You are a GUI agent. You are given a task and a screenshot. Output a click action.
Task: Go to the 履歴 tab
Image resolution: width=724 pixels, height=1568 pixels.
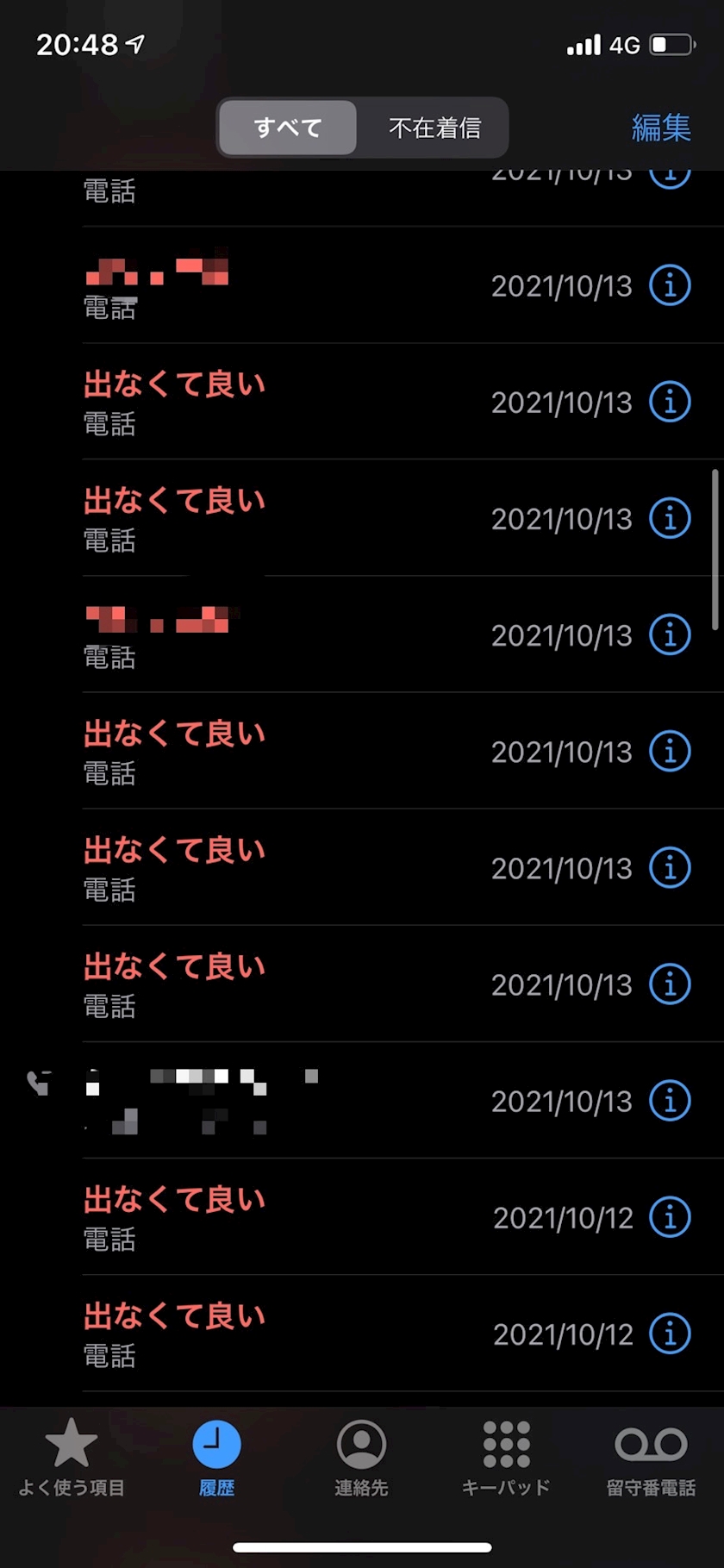[216, 1459]
